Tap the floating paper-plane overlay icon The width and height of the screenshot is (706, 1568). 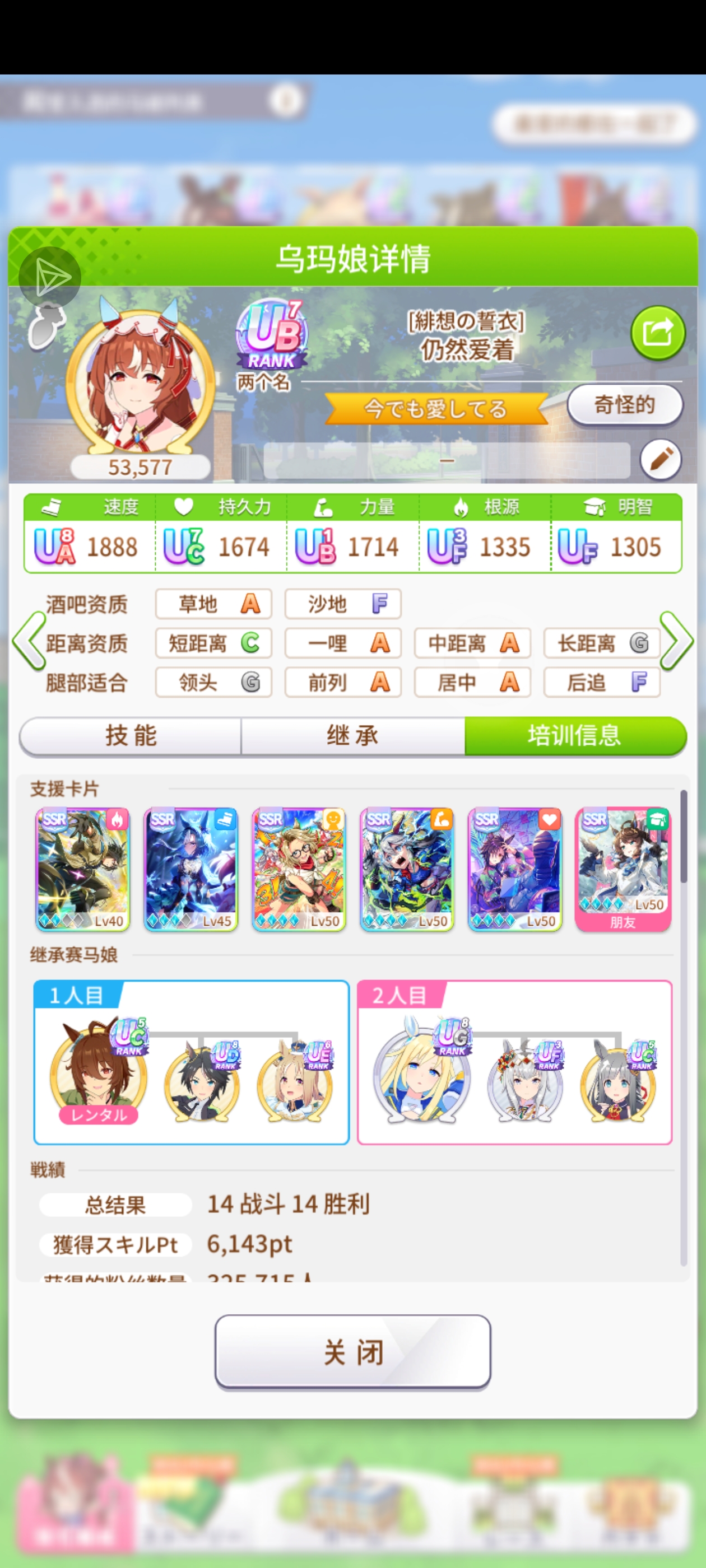(x=50, y=278)
